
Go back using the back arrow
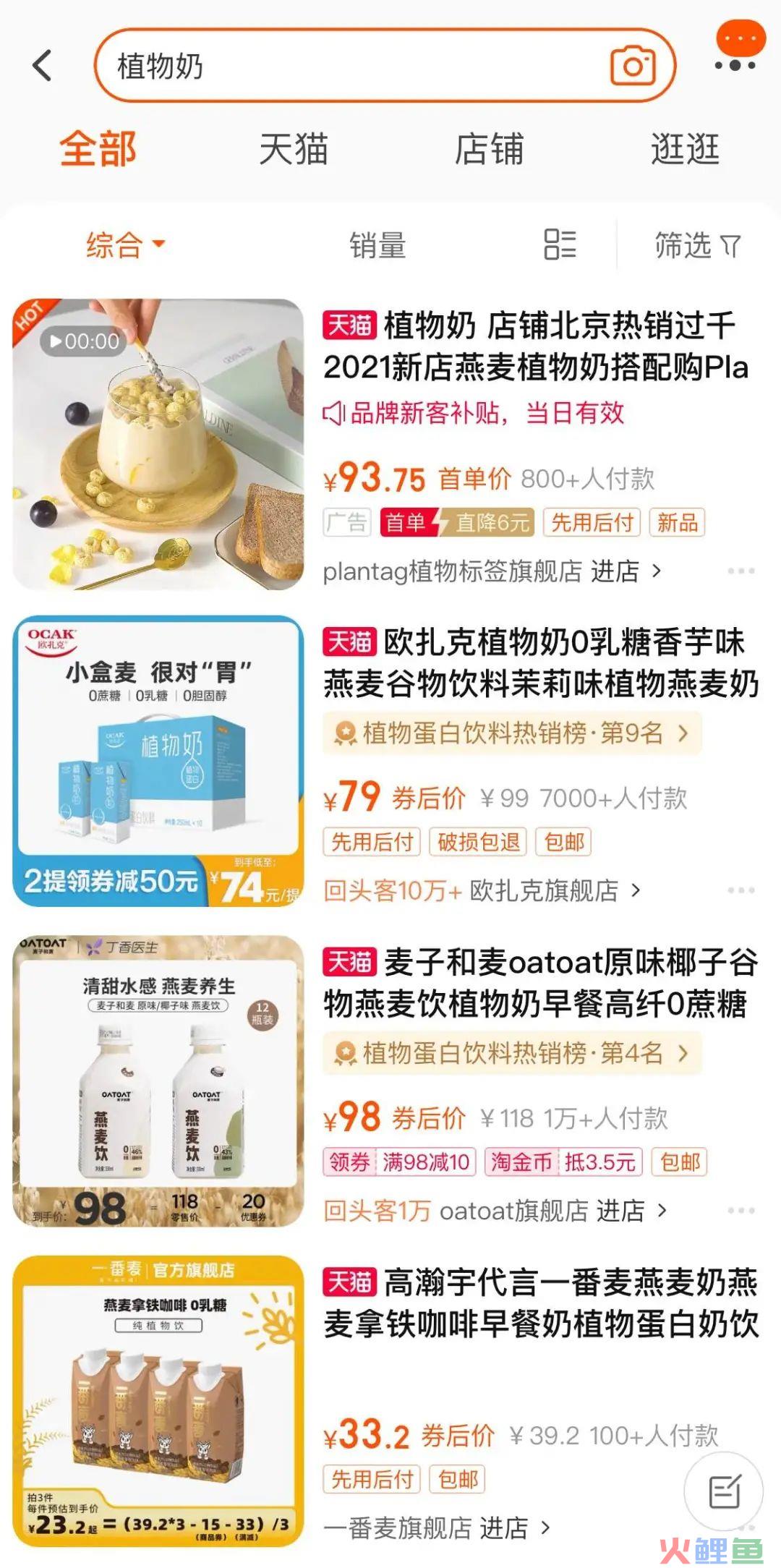click(43, 66)
